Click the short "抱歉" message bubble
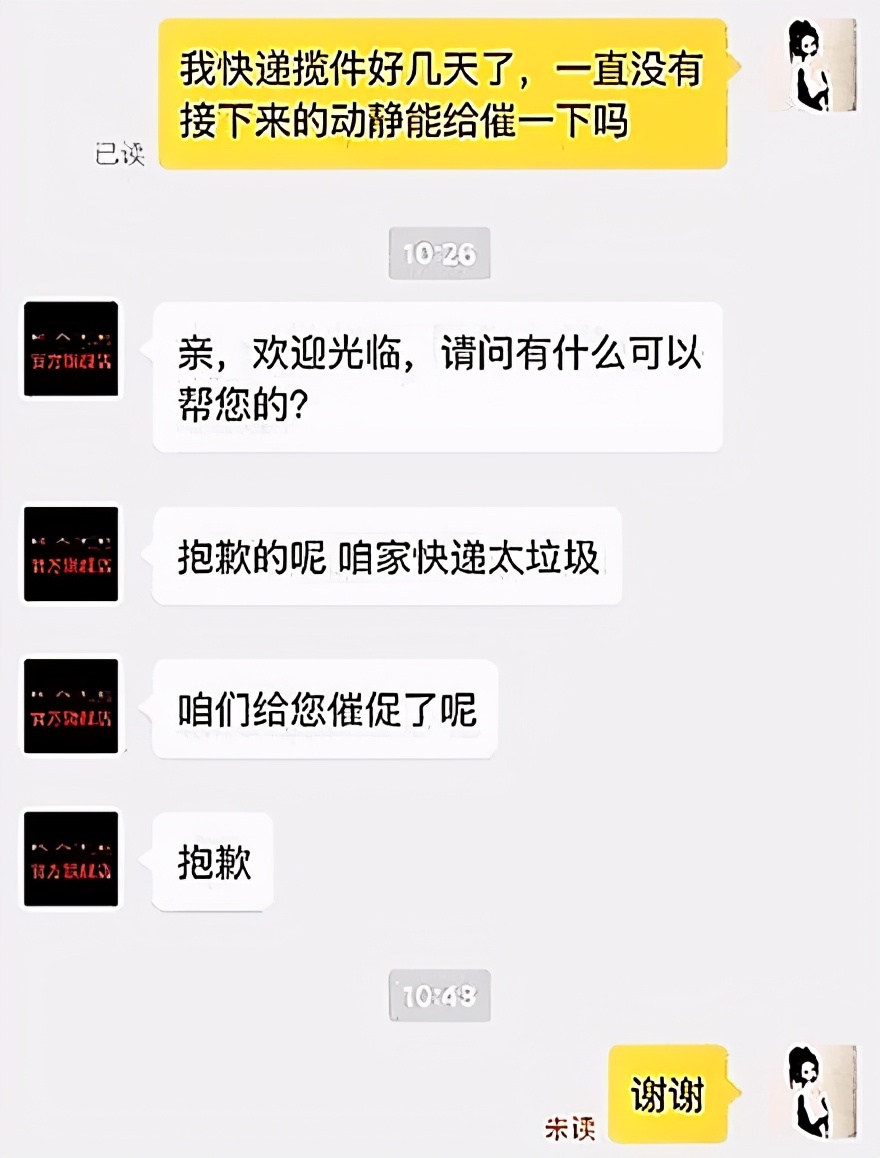 point(211,860)
